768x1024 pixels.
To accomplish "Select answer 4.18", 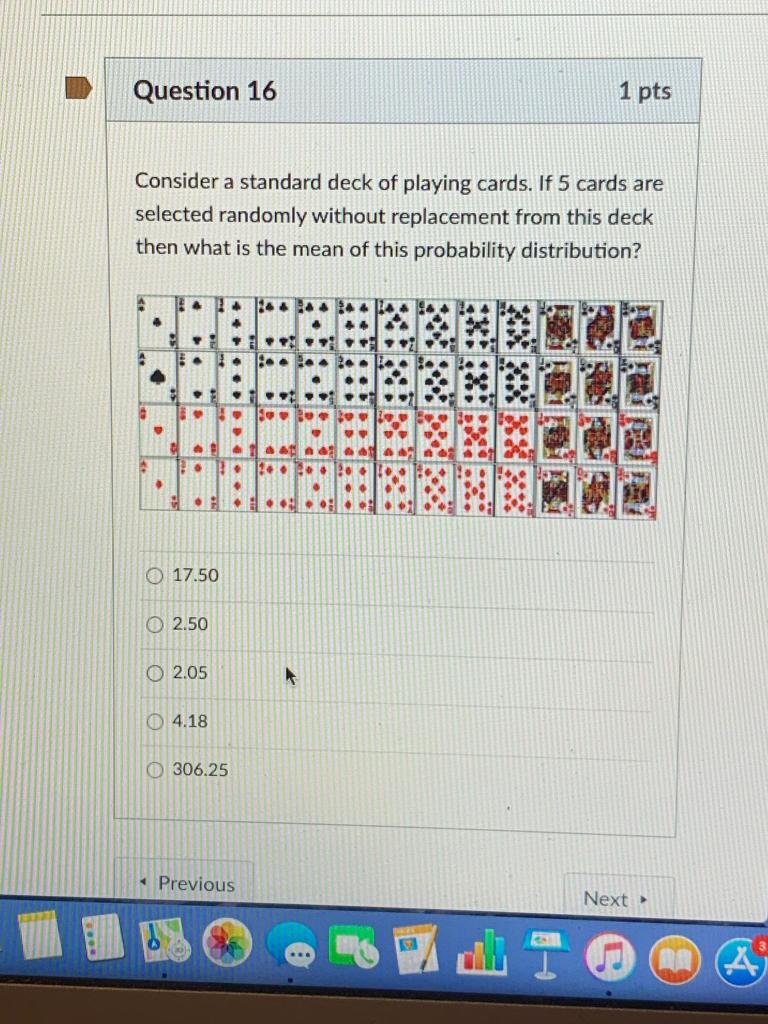I will coord(155,721).
